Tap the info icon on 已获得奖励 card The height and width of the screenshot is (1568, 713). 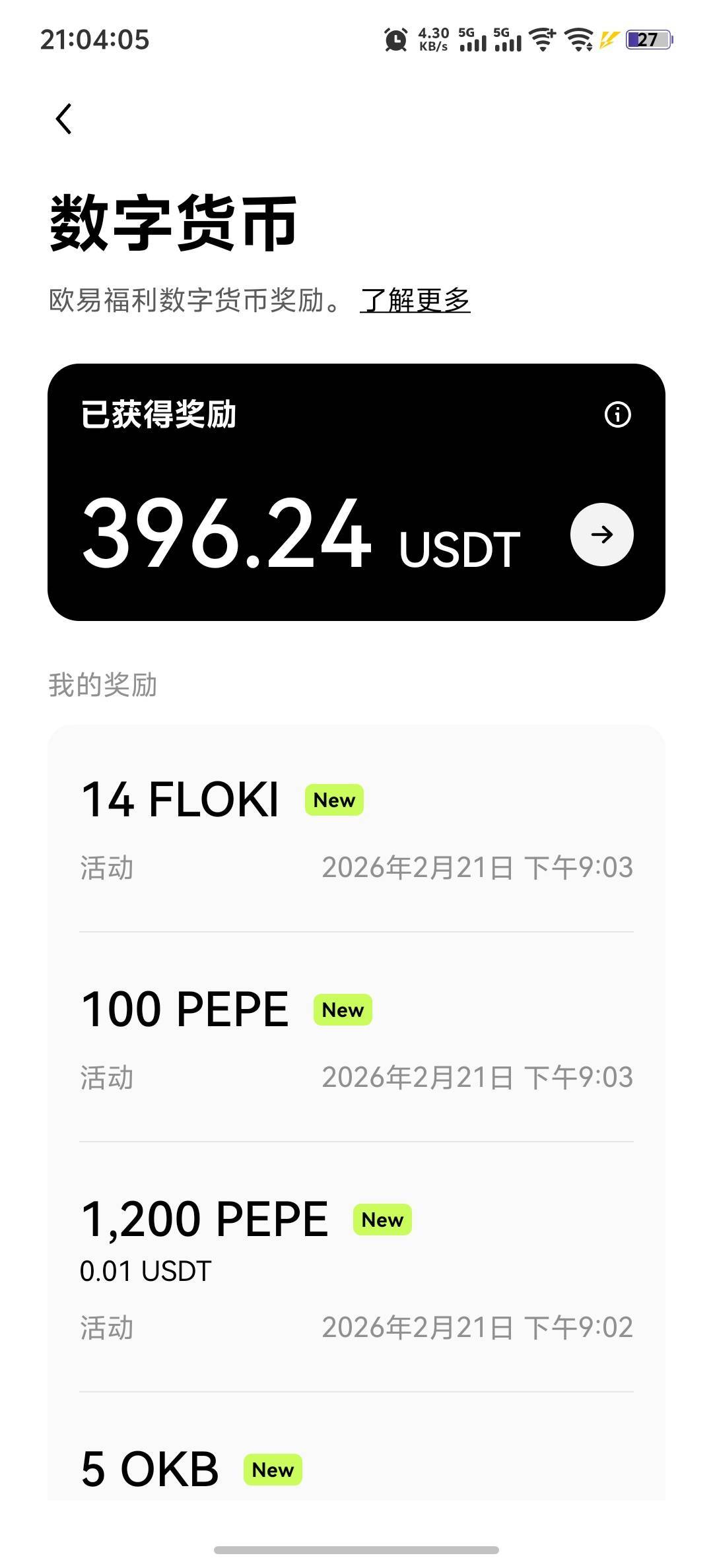[618, 414]
